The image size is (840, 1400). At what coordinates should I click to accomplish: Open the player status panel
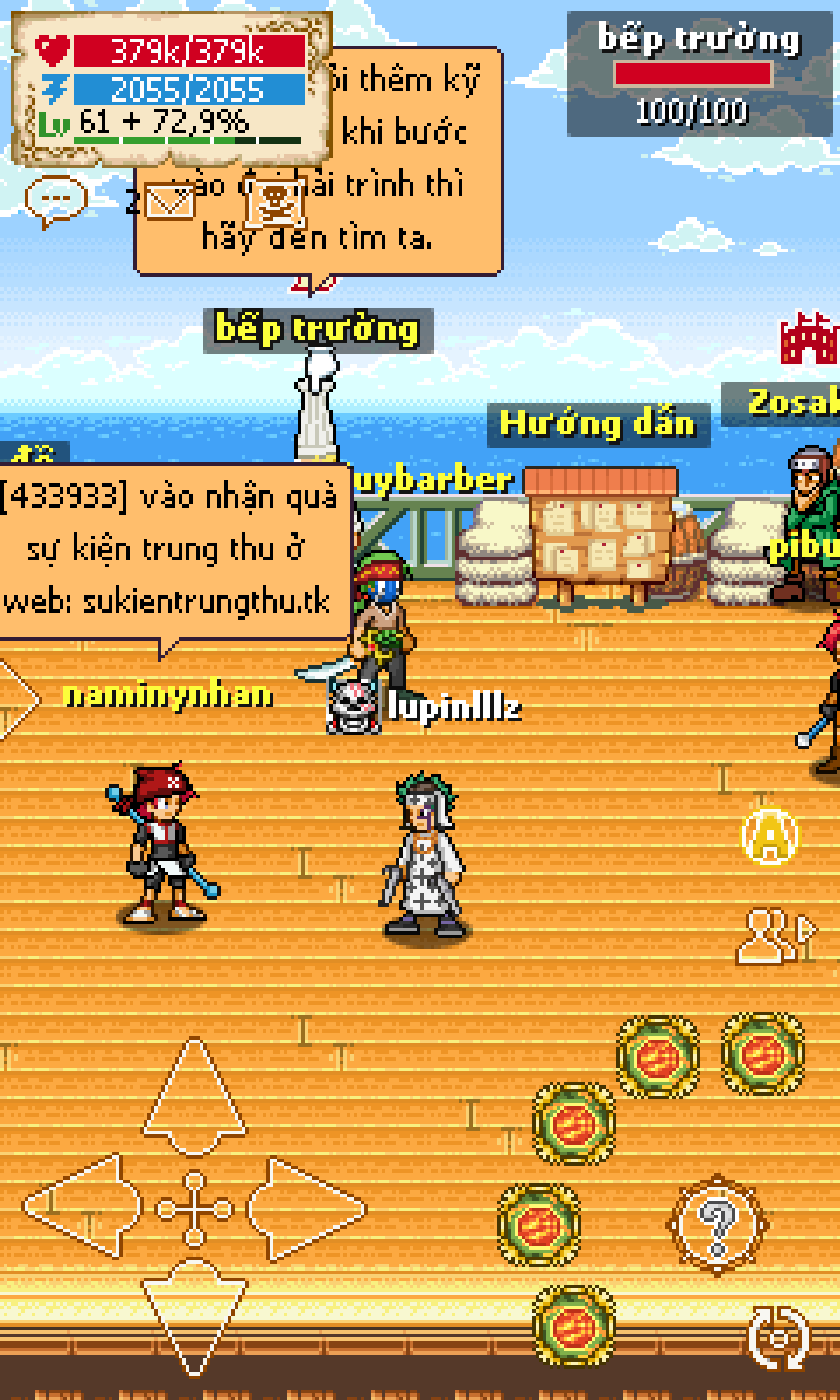point(173,88)
